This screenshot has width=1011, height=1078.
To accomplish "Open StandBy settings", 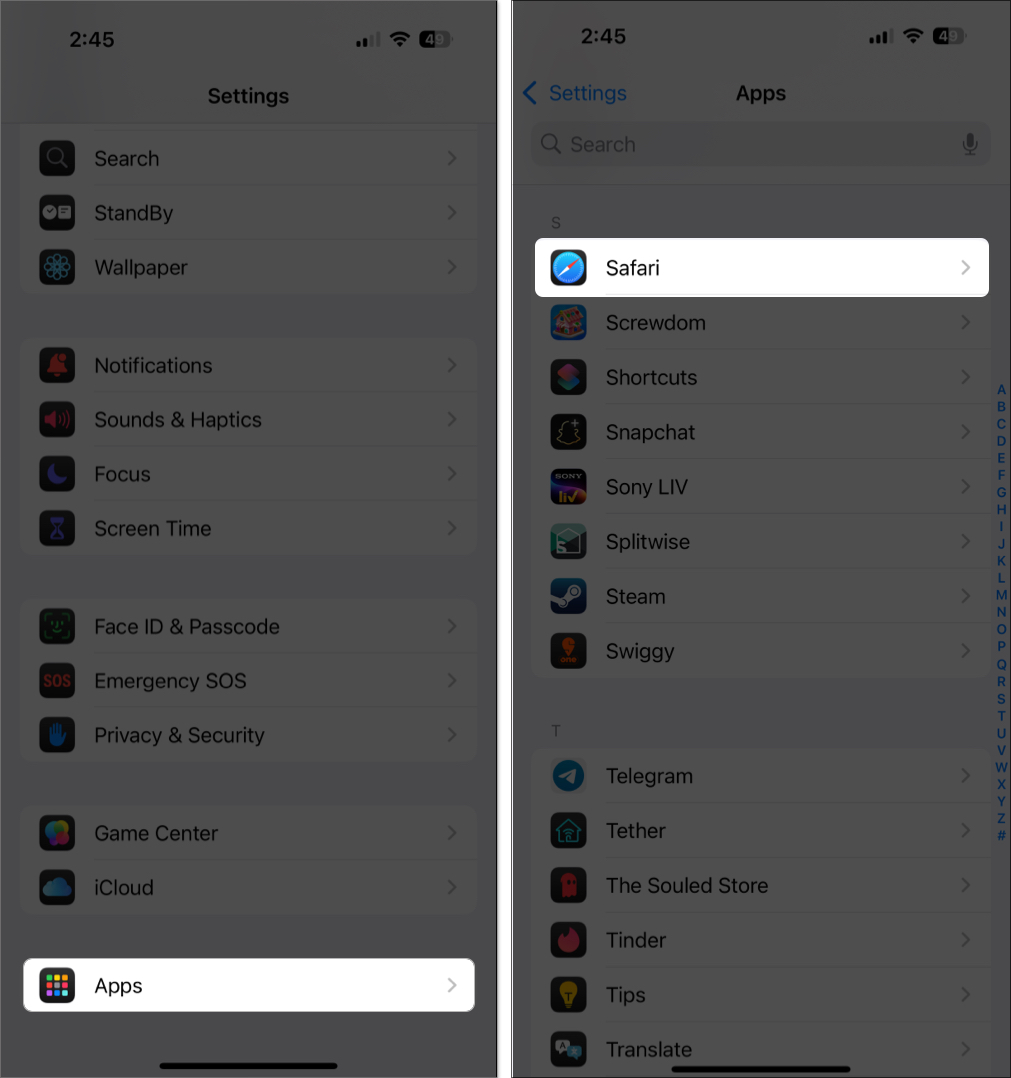I will (248, 213).
